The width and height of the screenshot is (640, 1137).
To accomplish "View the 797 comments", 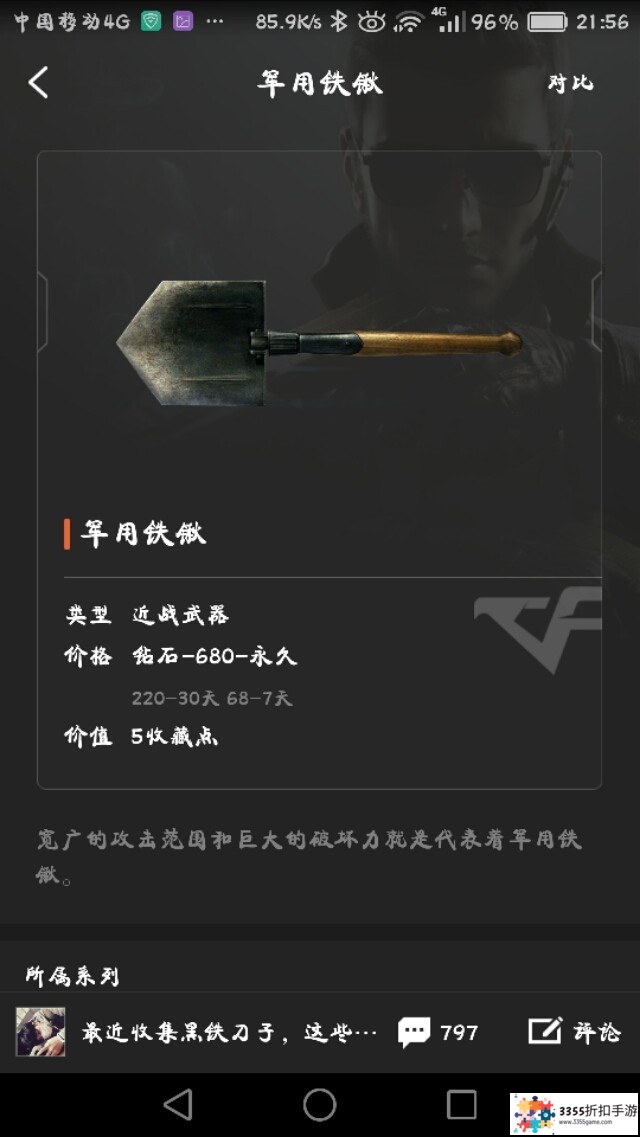I will click(438, 1032).
